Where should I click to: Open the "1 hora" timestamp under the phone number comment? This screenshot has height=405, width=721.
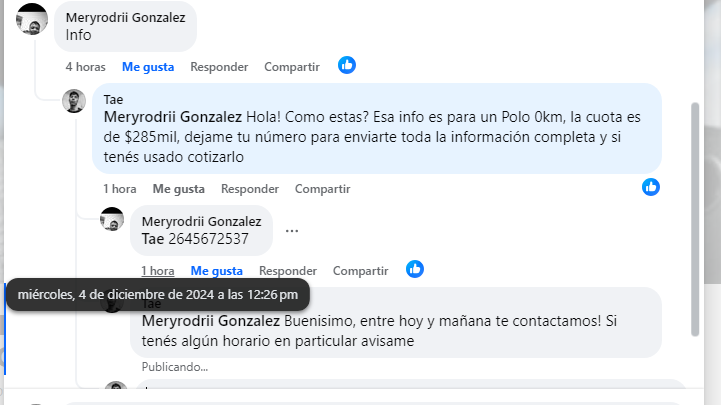point(158,270)
